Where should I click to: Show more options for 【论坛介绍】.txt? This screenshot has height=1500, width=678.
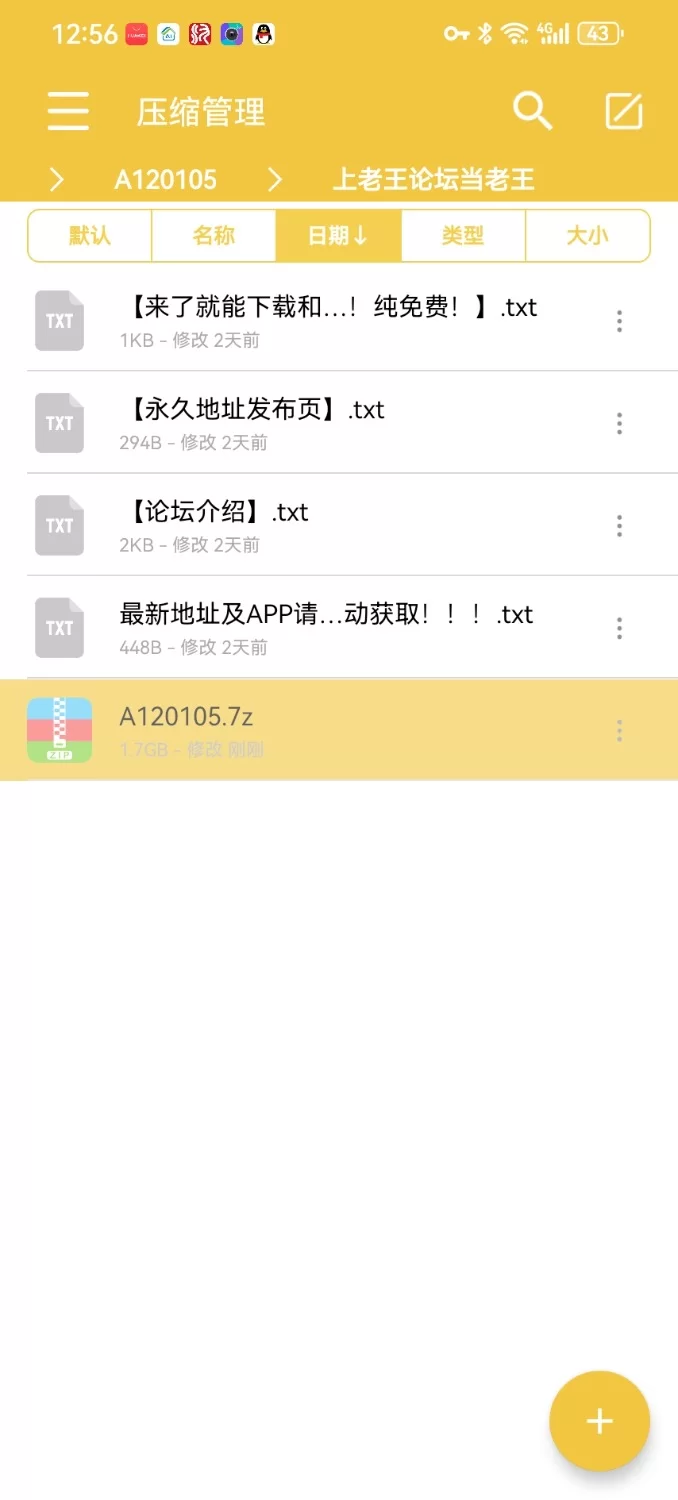(x=620, y=525)
